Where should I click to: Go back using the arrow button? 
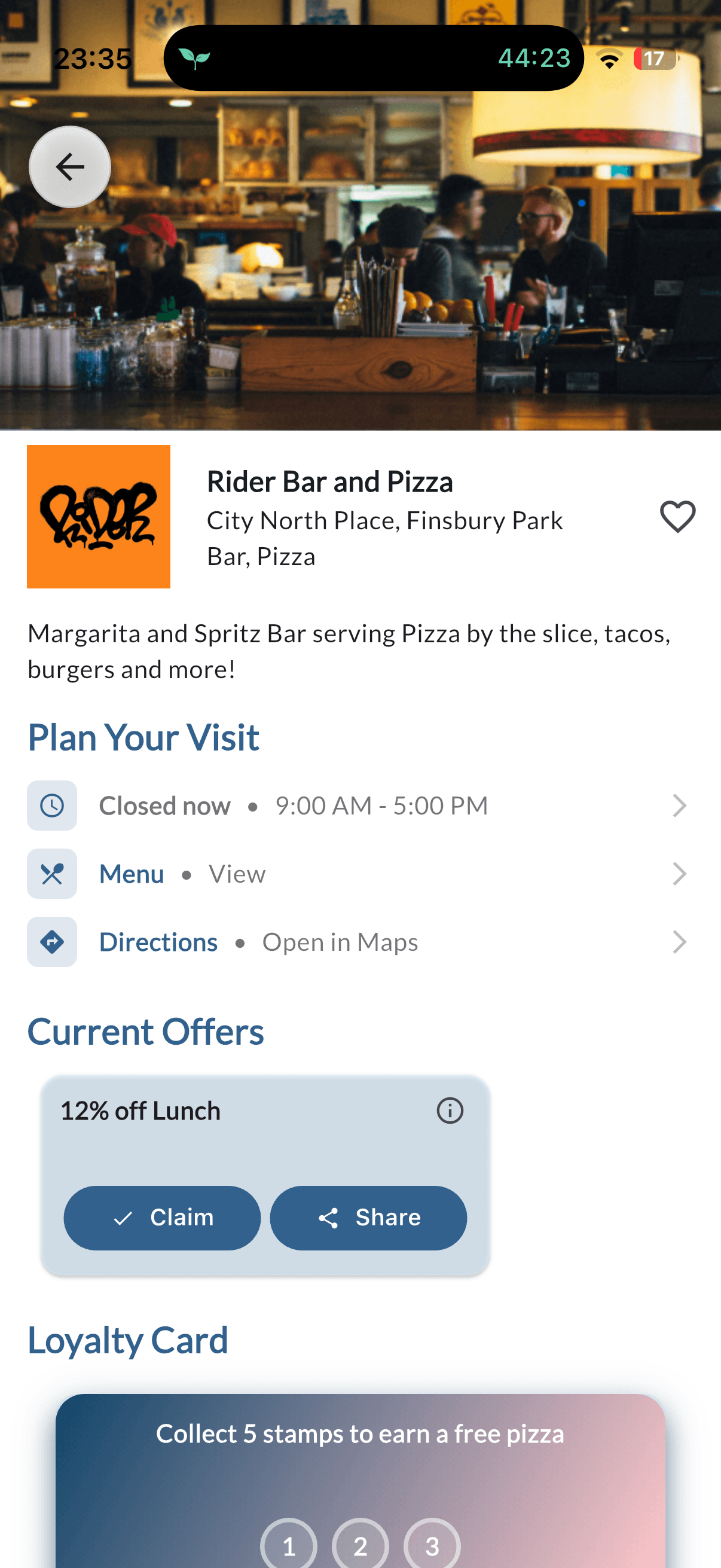[x=70, y=167]
